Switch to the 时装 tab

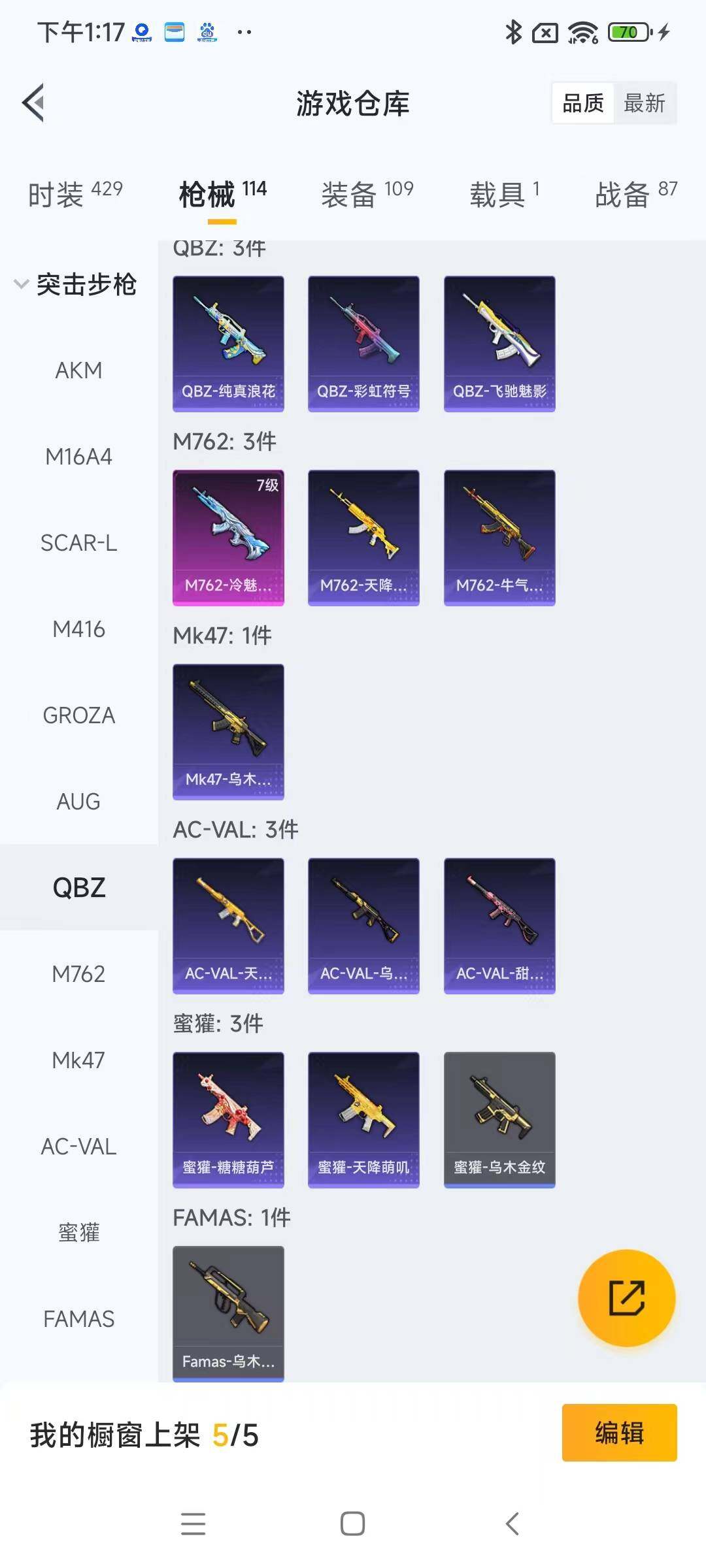tap(74, 195)
